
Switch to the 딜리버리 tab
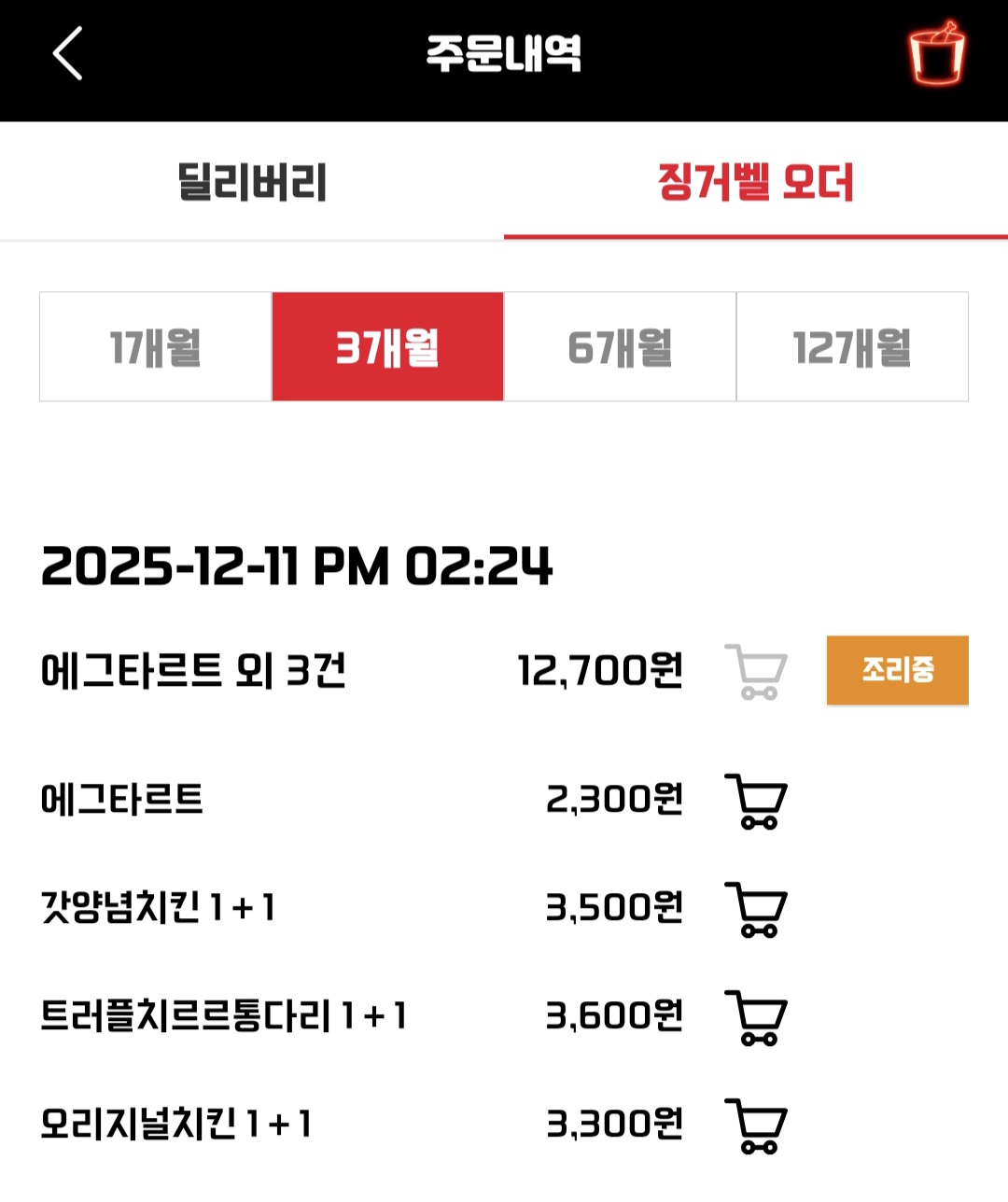(x=252, y=182)
